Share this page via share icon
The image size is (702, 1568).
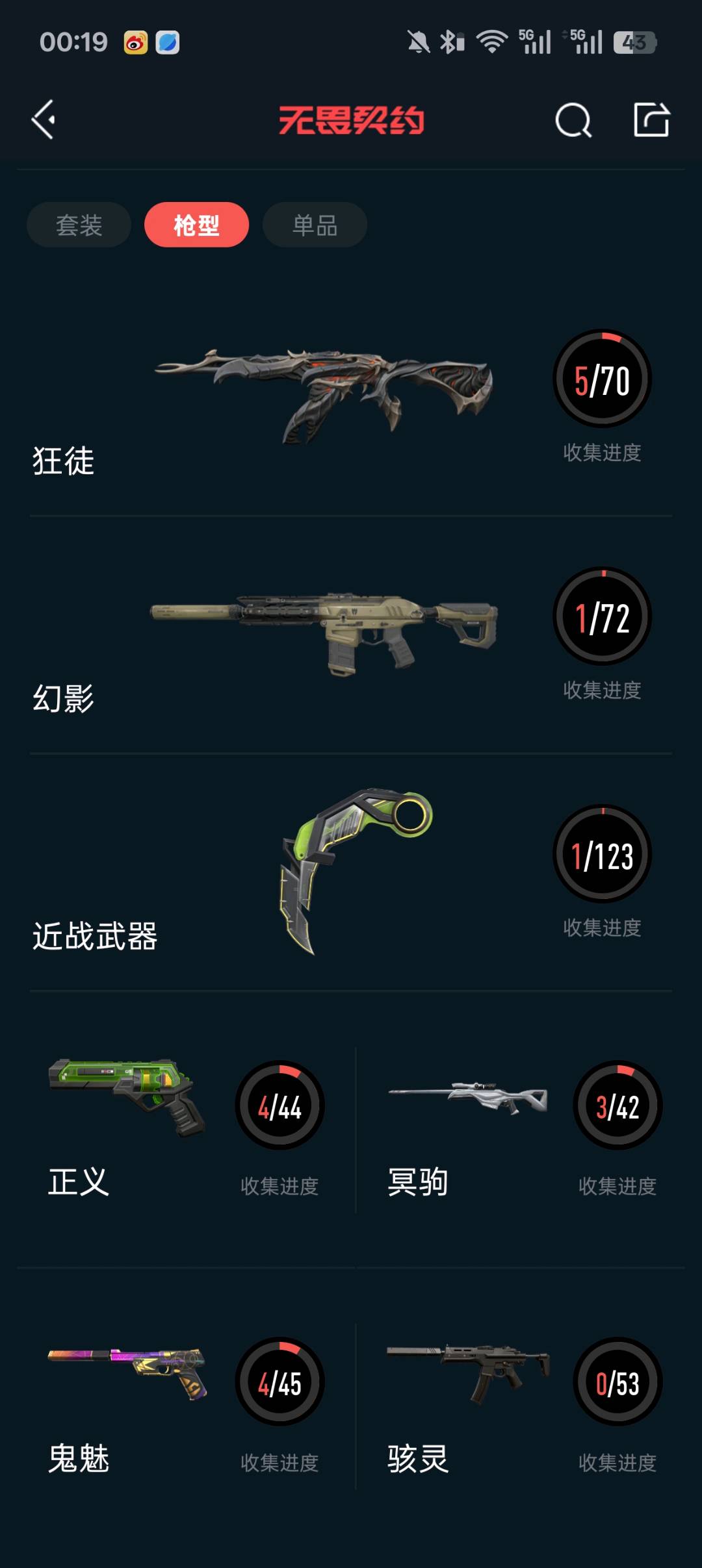click(x=651, y=120)
